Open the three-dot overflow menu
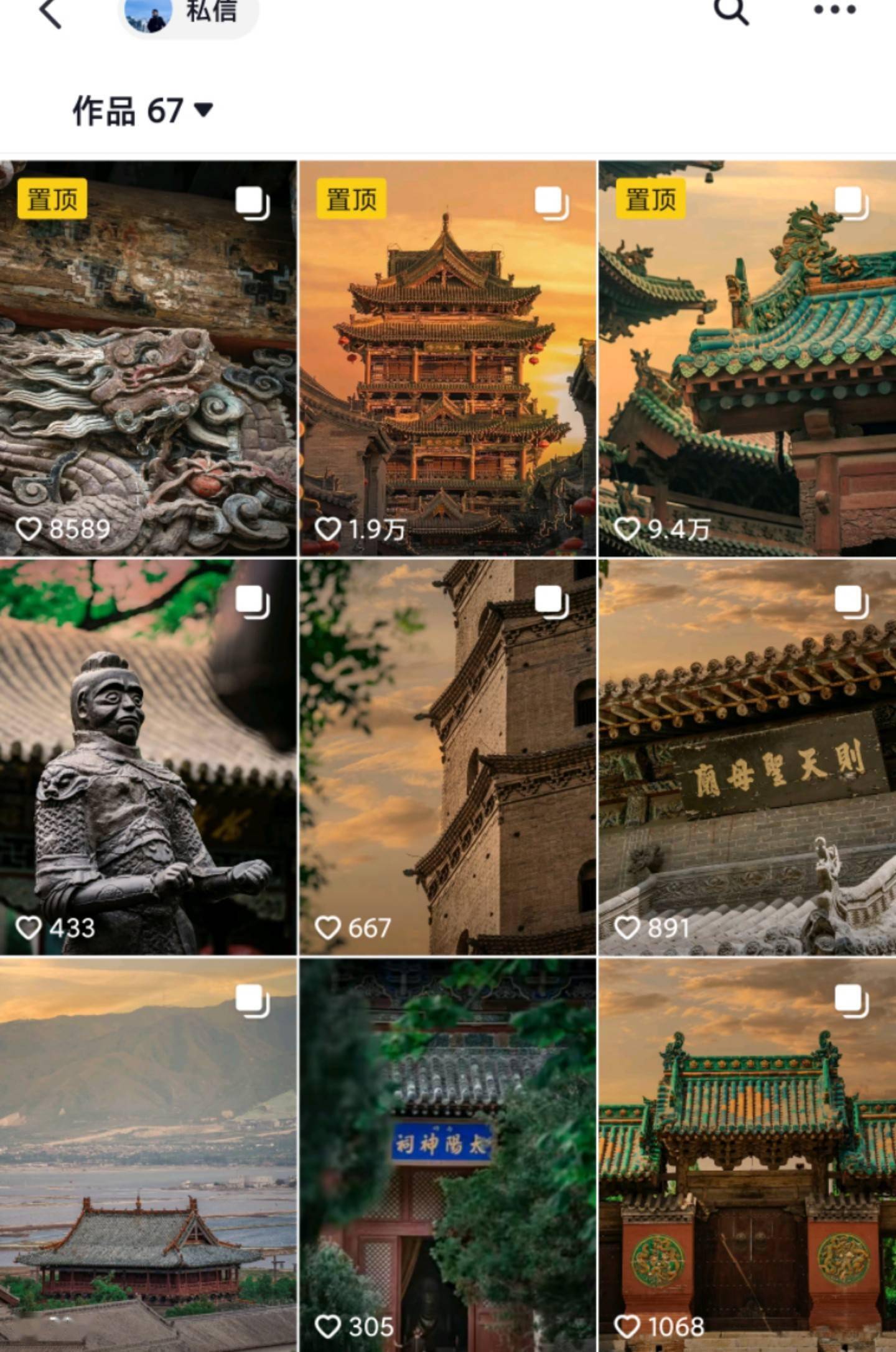This screenshot has width=896, height=1352. (834, 10)
